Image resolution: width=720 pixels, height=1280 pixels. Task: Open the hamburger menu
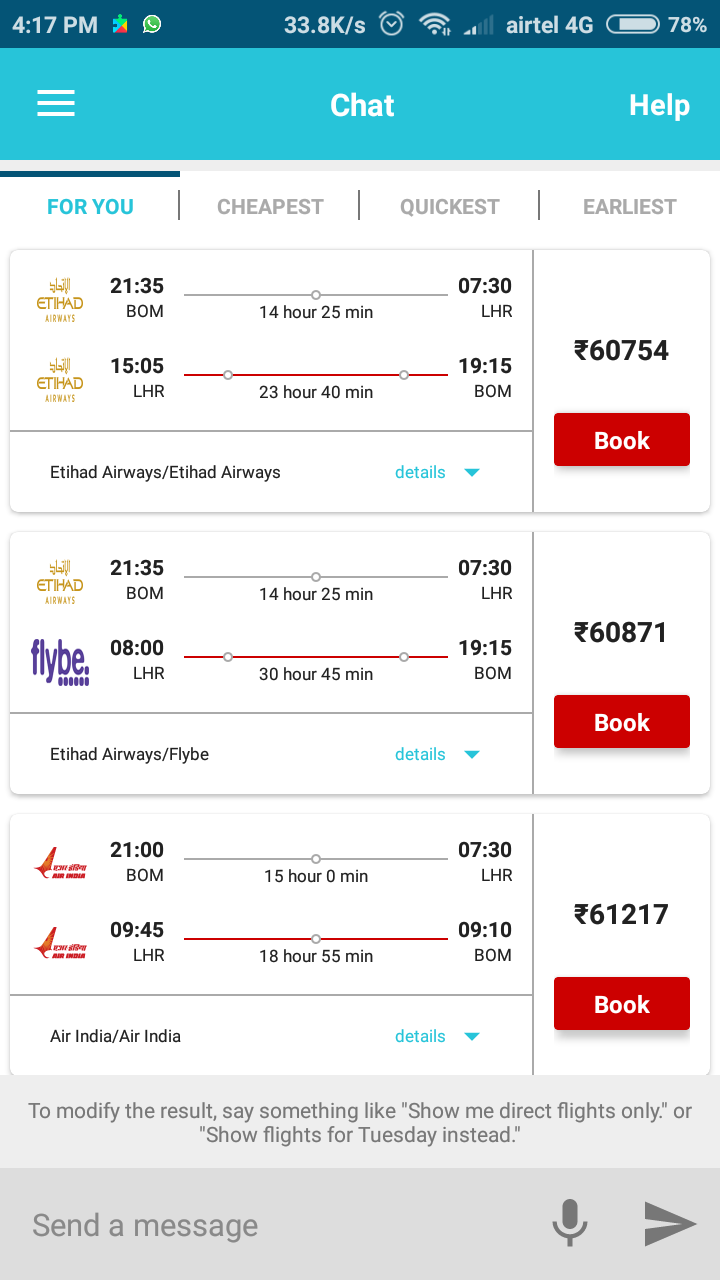click(56, 104)
